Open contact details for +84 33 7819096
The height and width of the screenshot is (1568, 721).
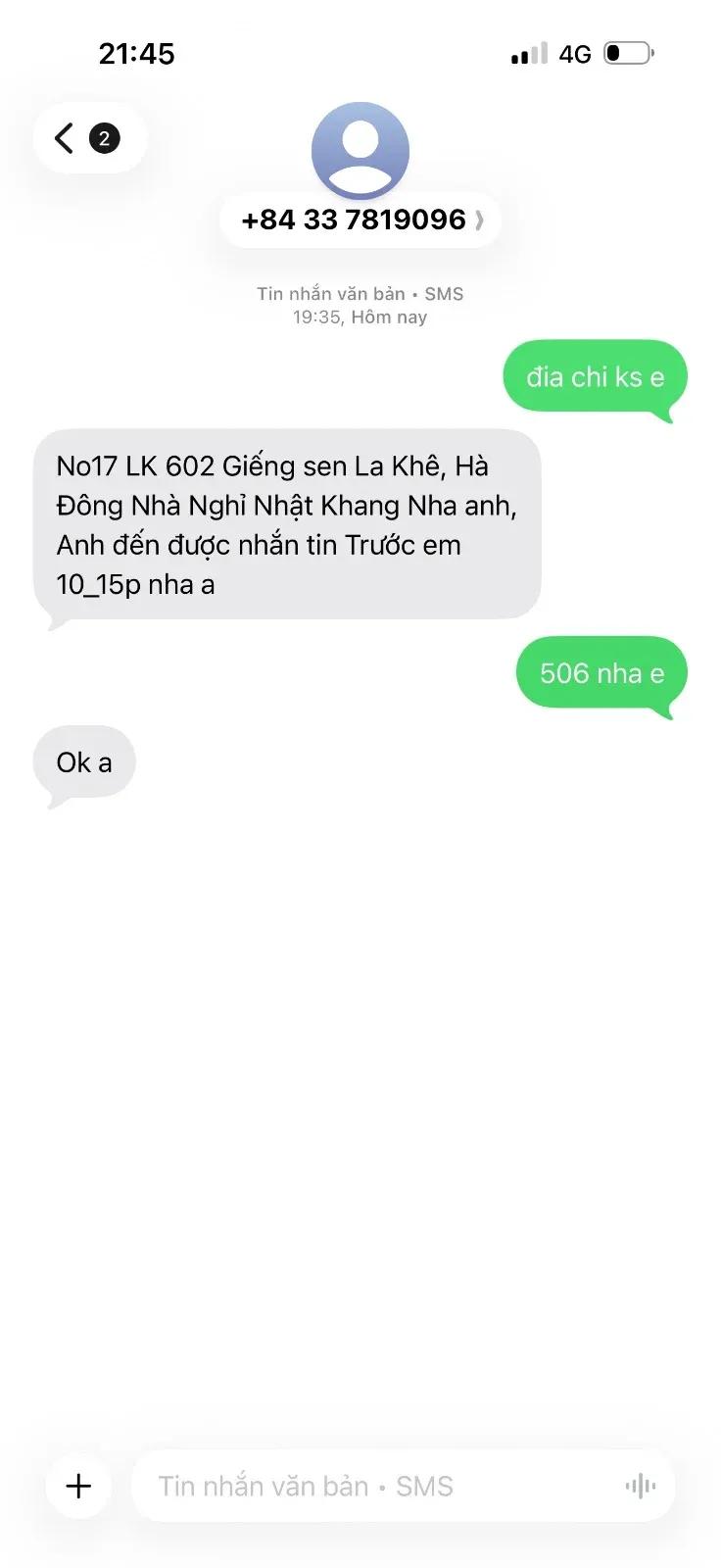tap(360, 220)
